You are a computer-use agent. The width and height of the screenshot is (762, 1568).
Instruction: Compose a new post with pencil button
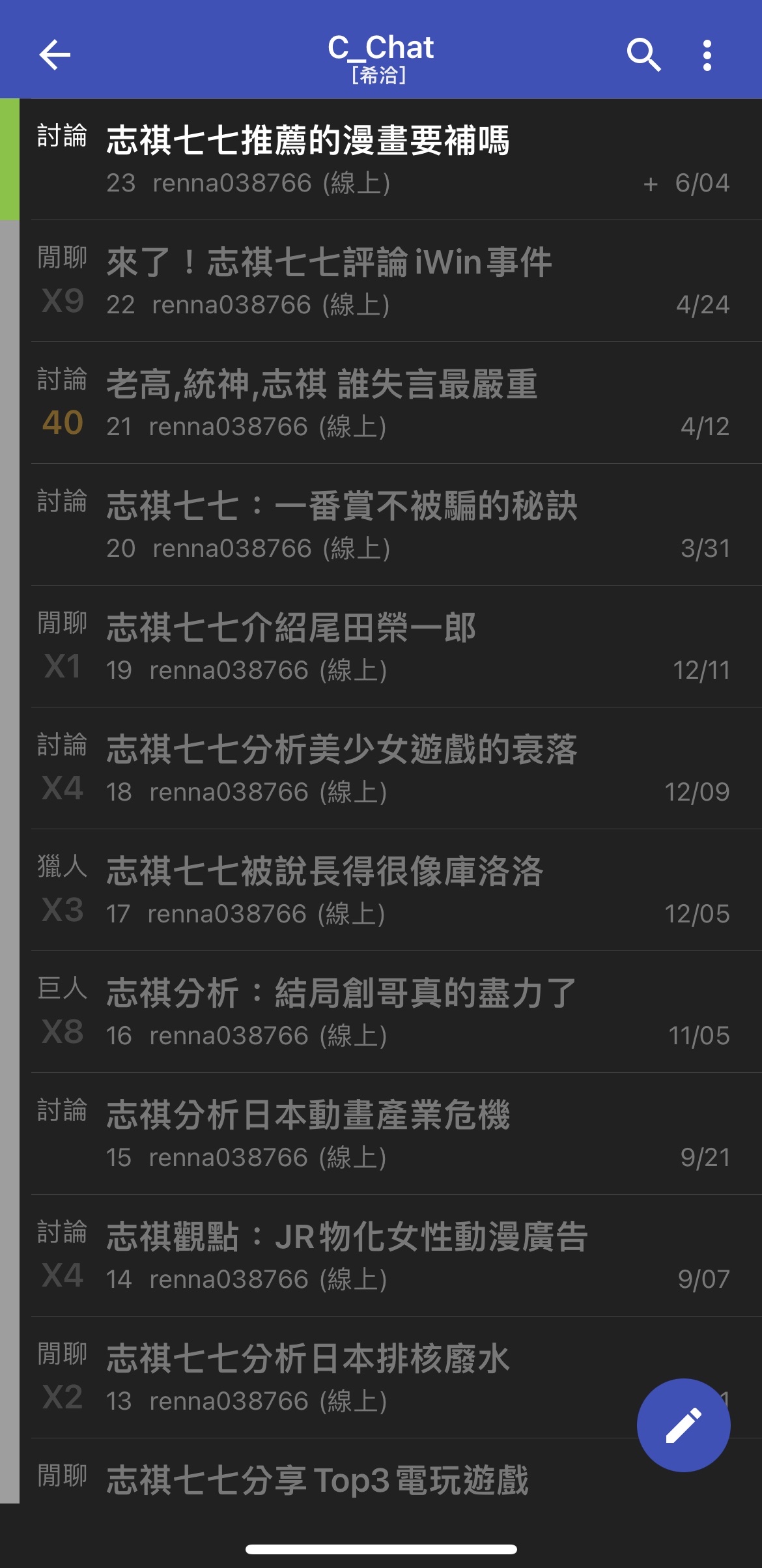(x=683, y=1425)
